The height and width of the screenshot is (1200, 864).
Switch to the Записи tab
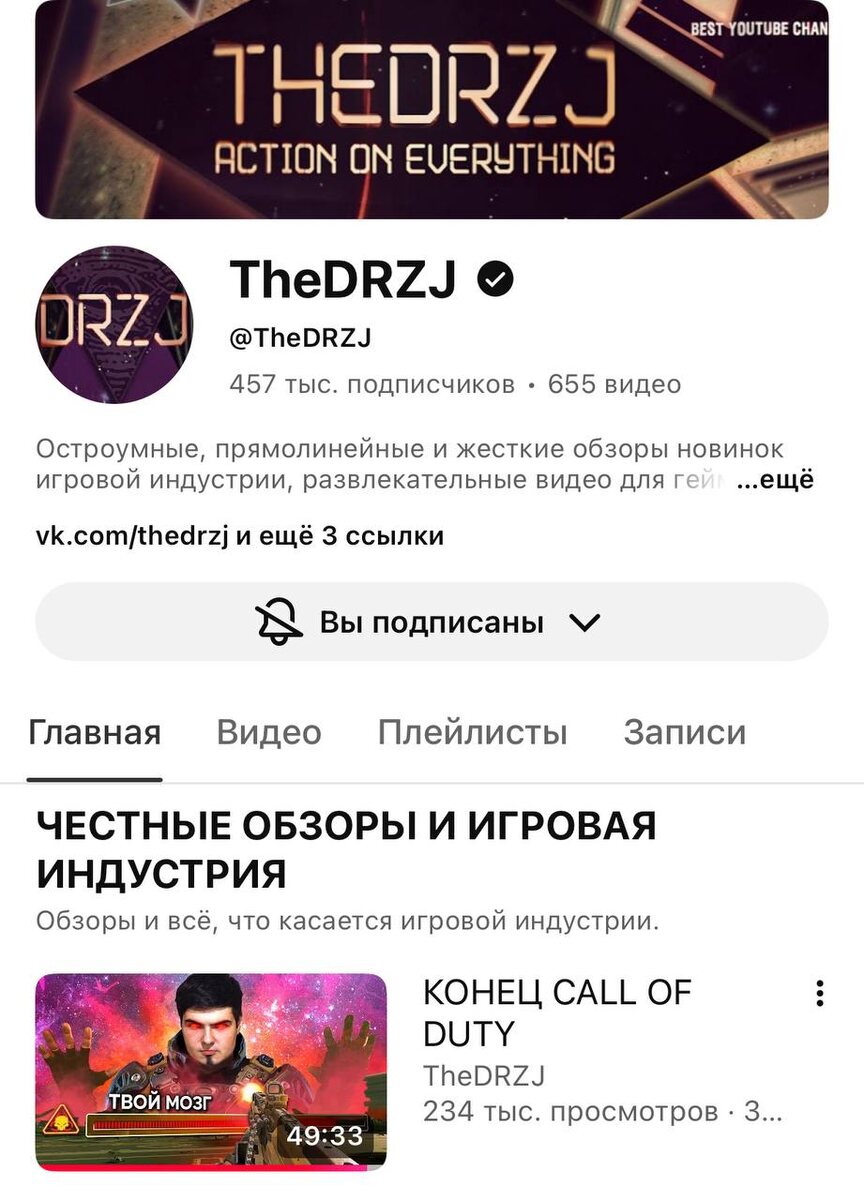[684, 732]
